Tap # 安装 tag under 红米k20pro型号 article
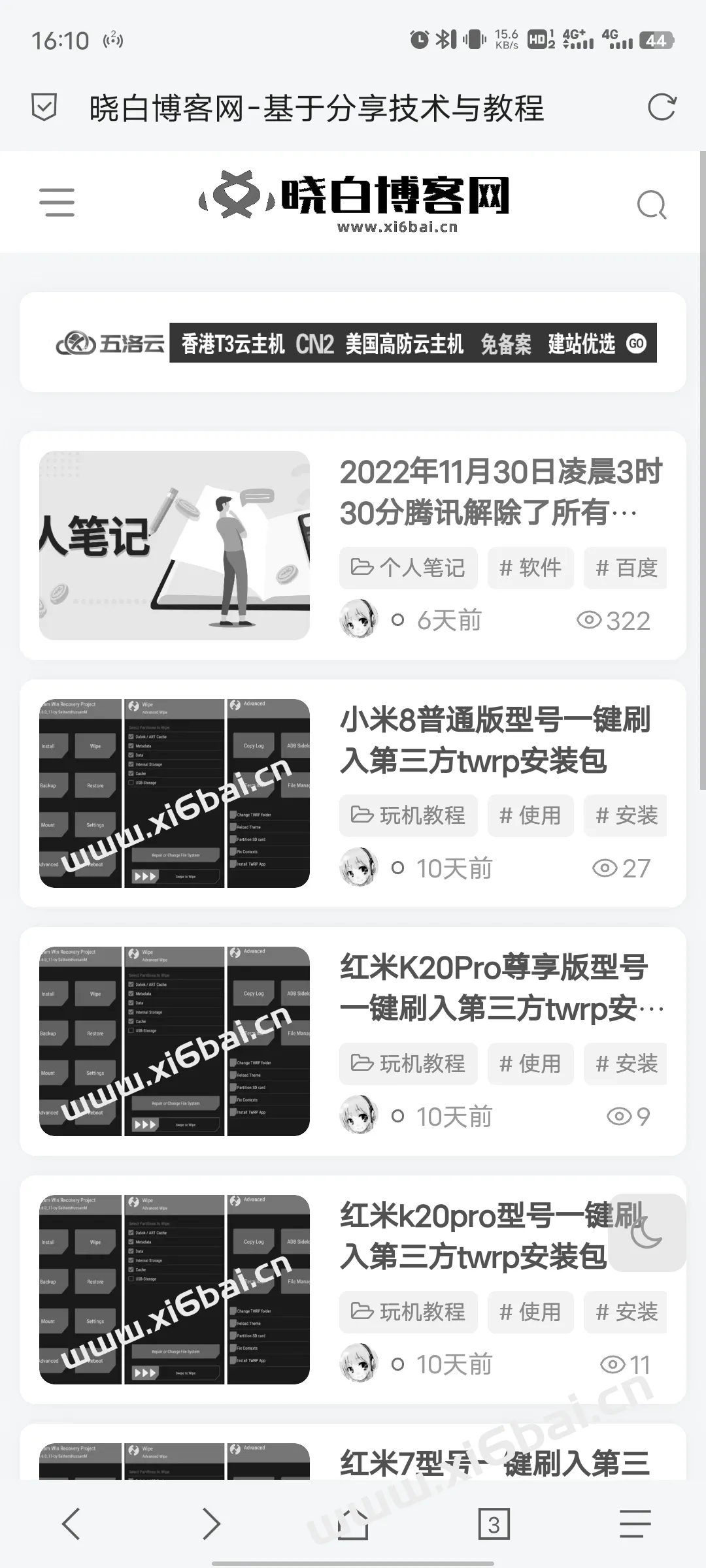The width and height of the screenshot is (706, 1568). (626, 1312)
